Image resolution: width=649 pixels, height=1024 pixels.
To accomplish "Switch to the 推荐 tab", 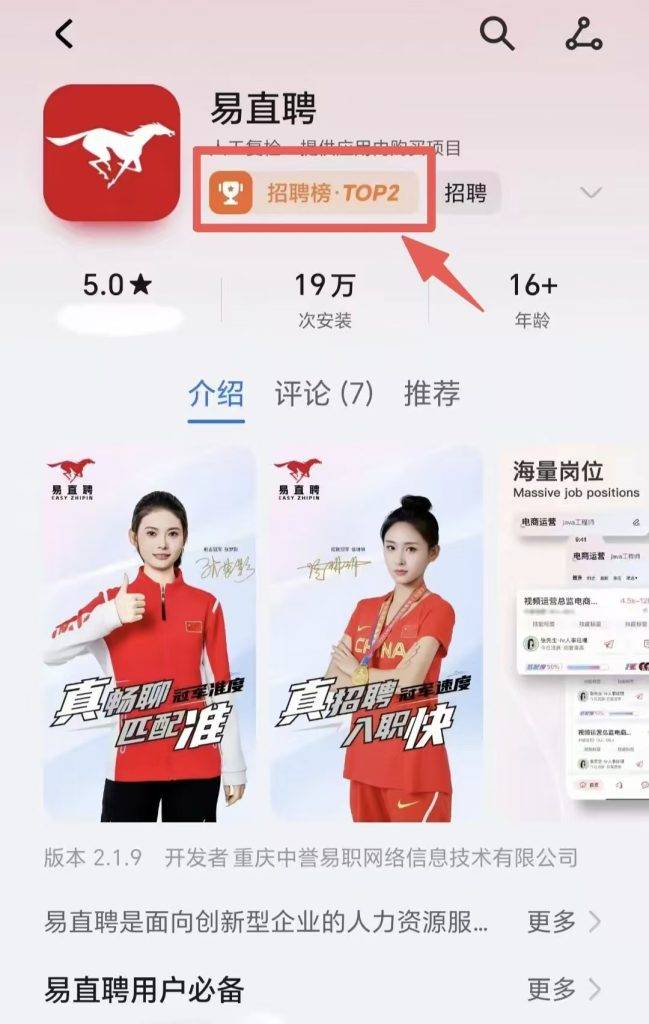I will coord(432,394).
